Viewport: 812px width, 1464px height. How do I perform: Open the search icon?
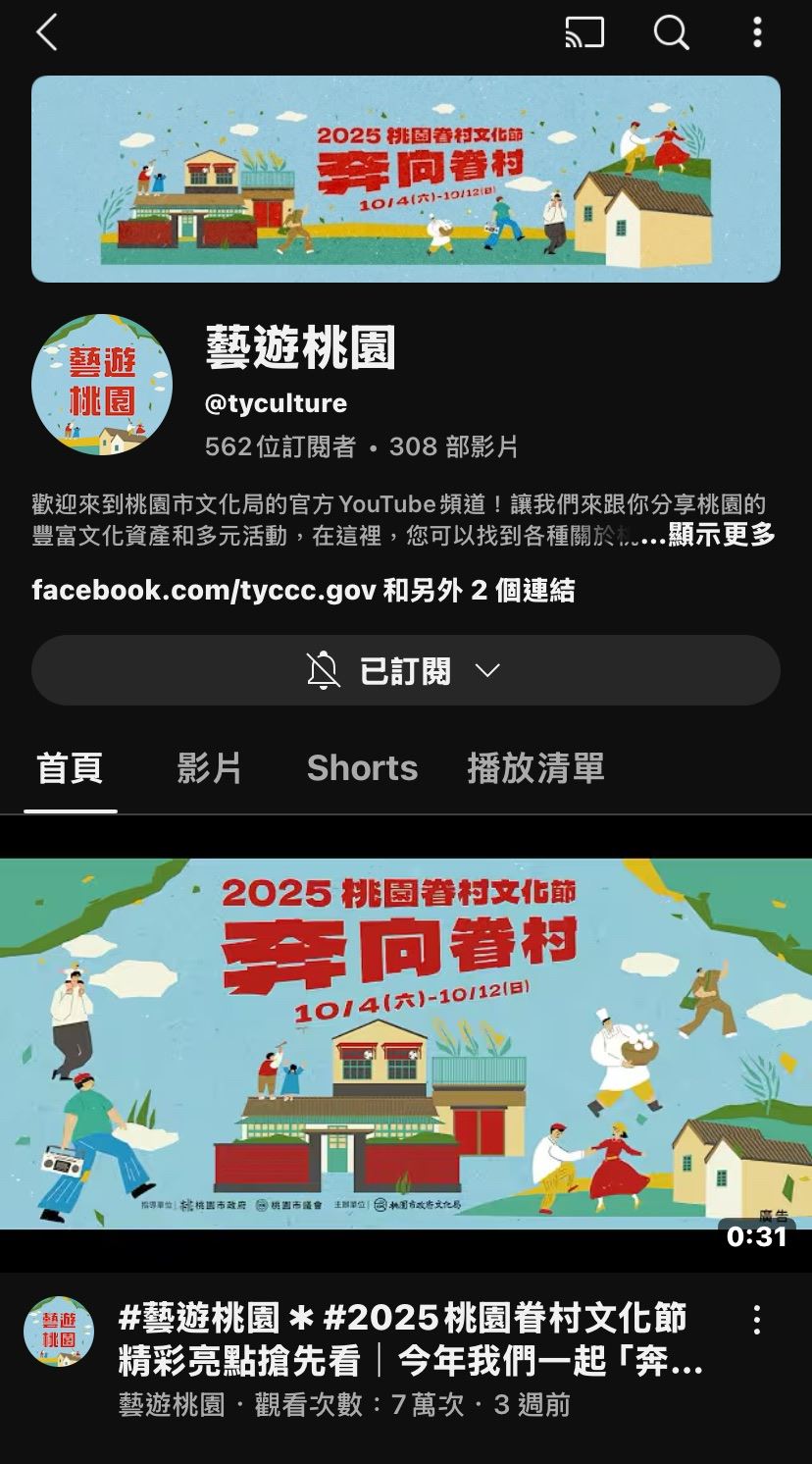670,32
